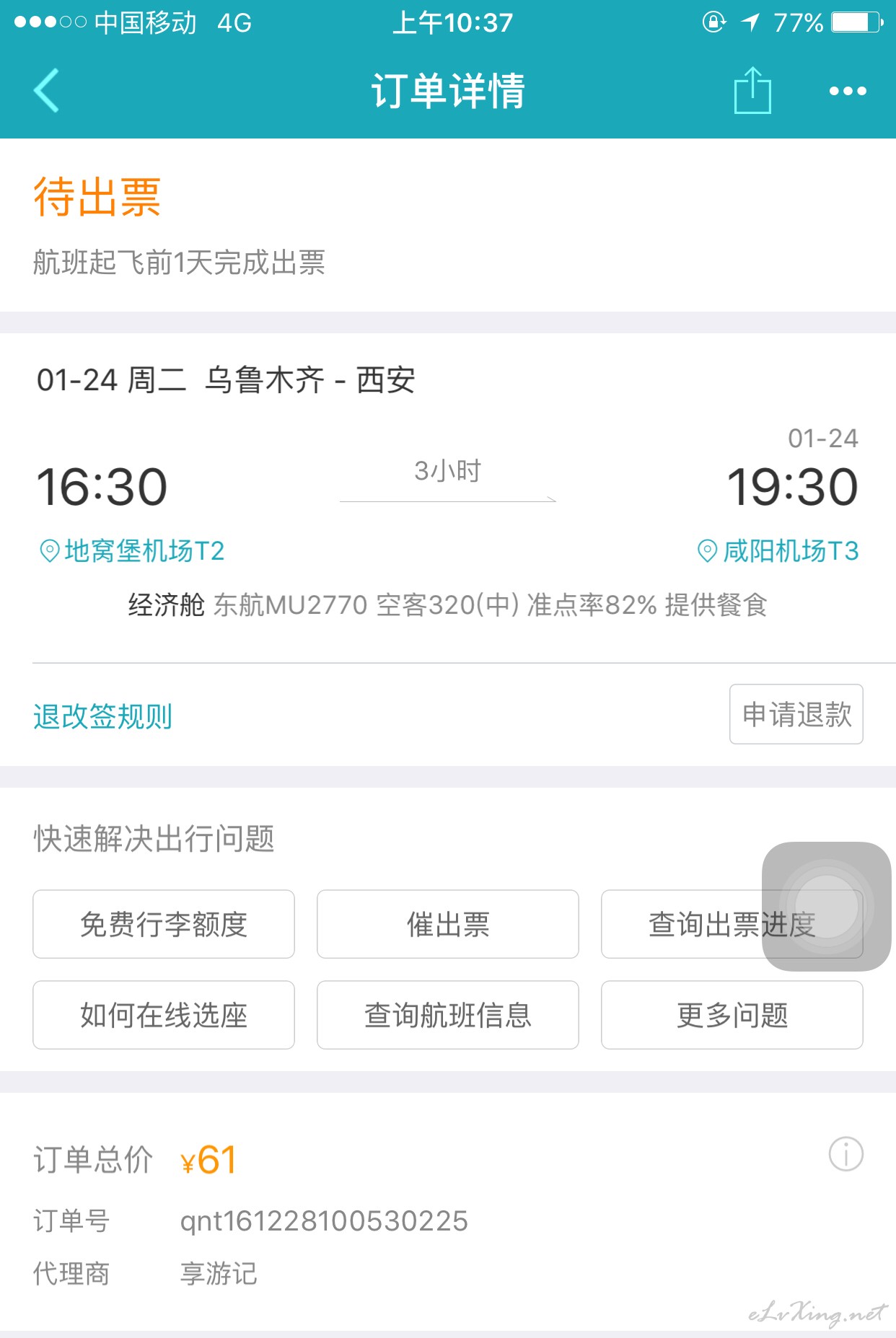
Task: Open the three-dot overflow menu
Action: tap(848, 91)
